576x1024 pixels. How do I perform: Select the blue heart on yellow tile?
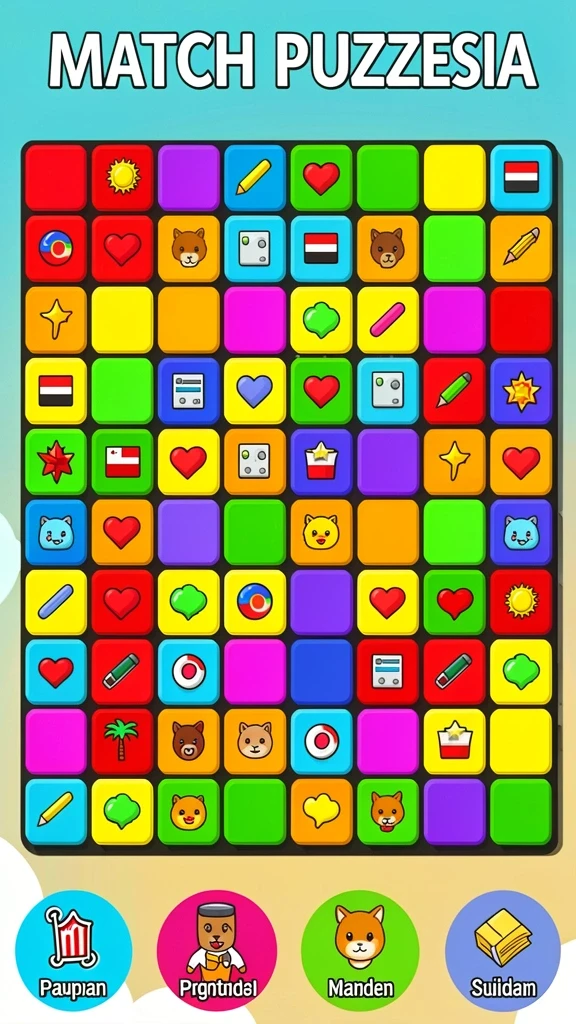click(255, 390)
